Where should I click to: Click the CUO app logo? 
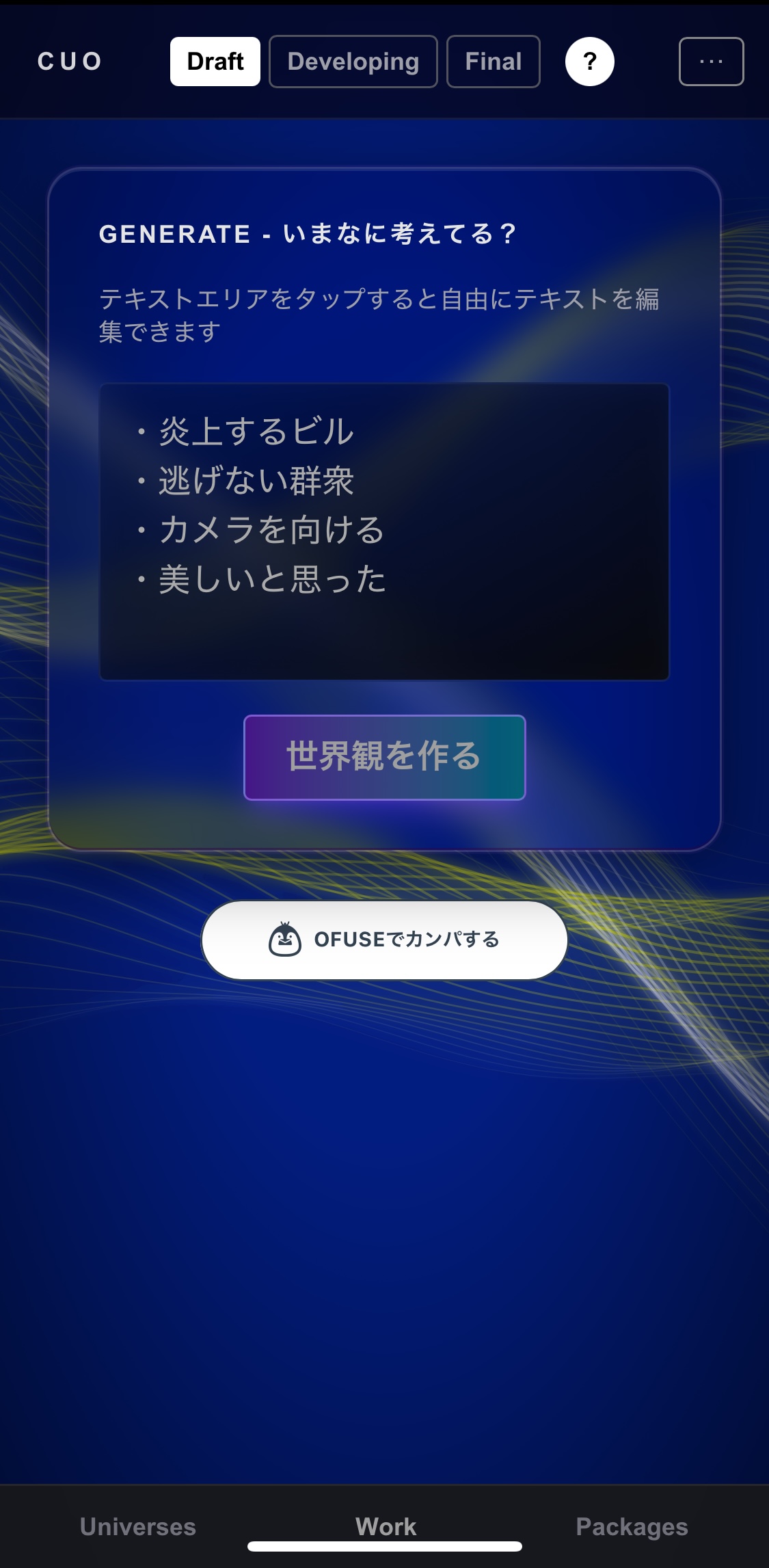click(70, 61)
